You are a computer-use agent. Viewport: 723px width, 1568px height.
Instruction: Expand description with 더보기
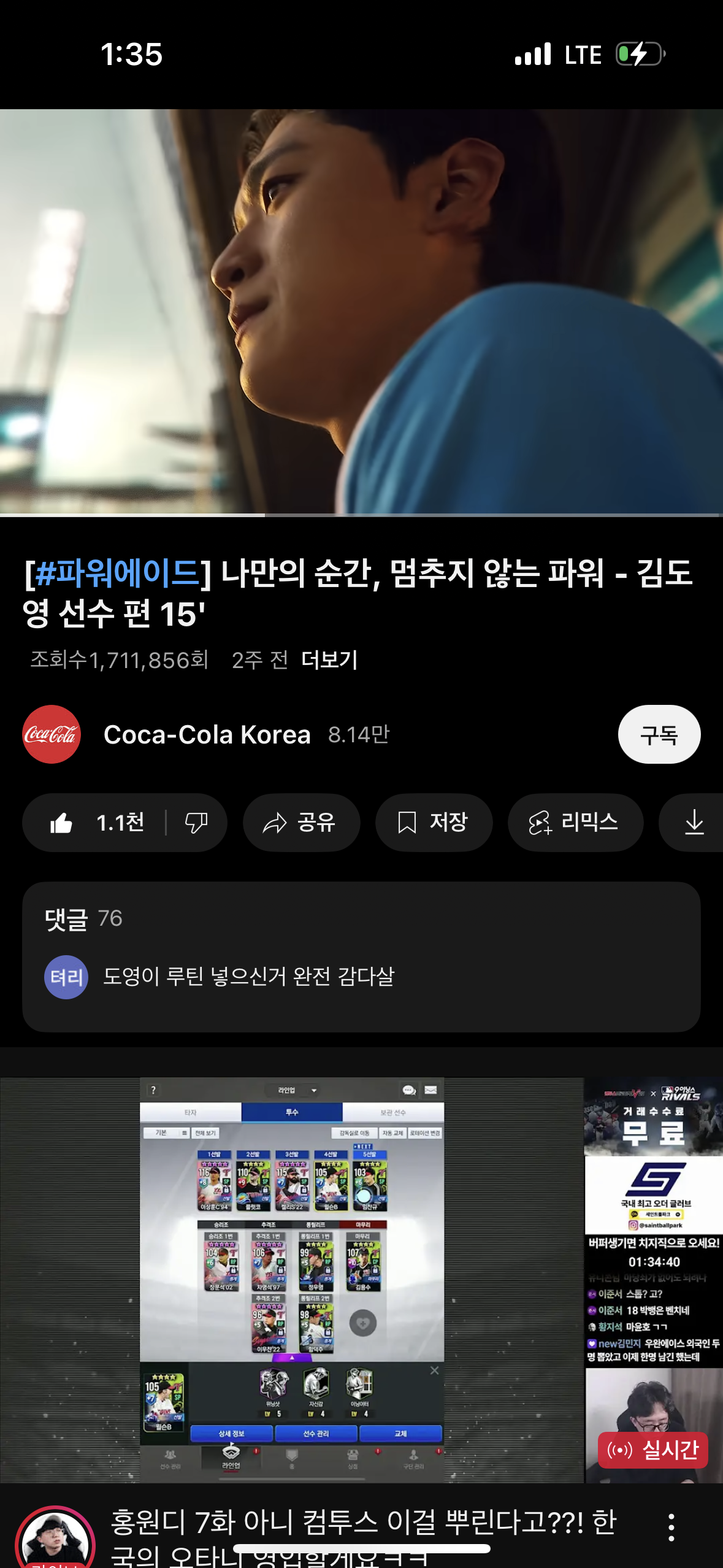[329, 660]
